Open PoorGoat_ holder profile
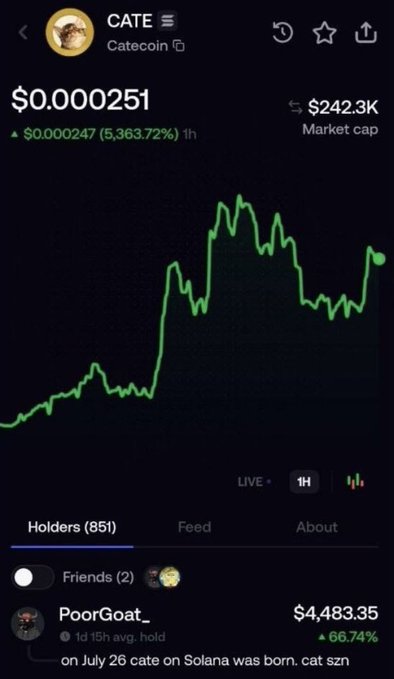This screenshot has height=679, width=394. coord(104,614)
